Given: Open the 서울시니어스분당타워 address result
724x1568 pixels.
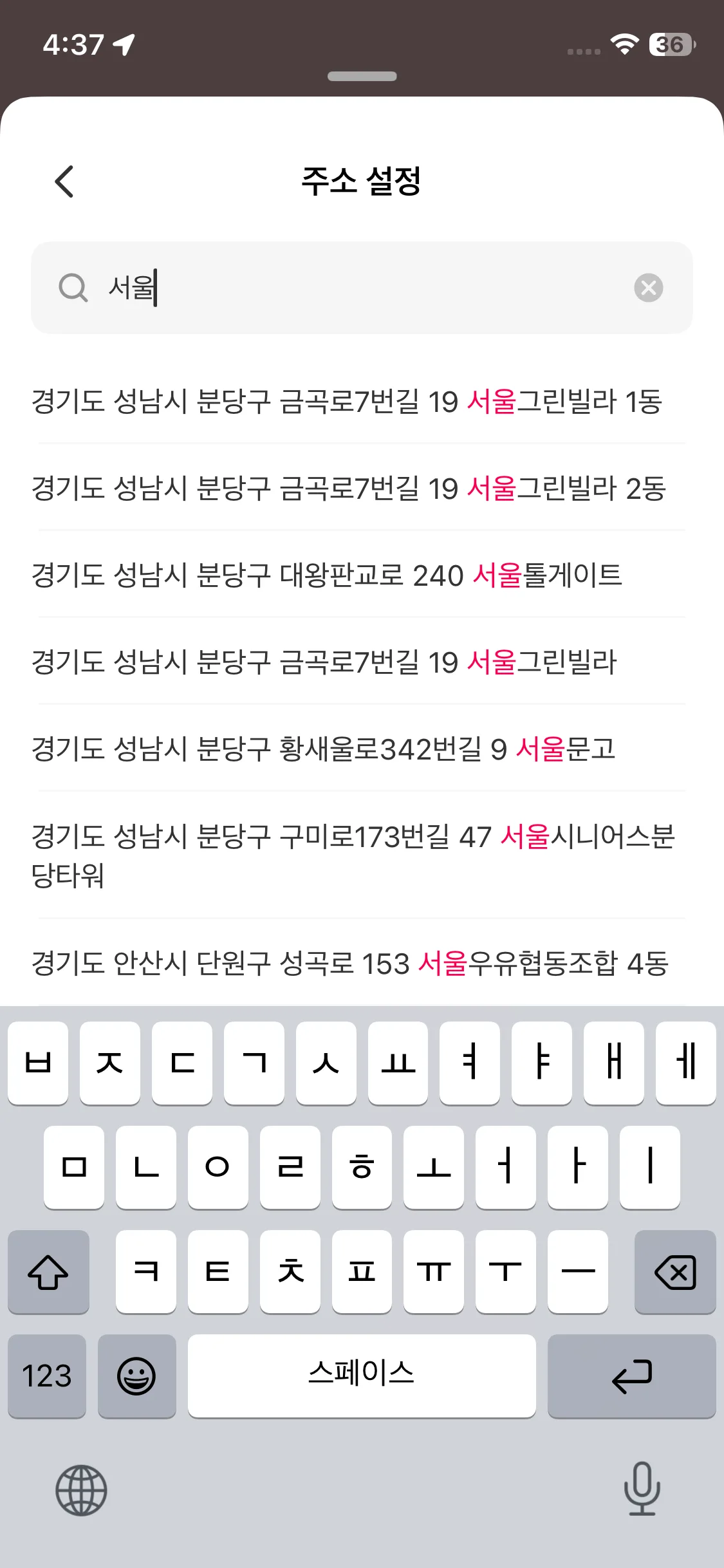Looking at the screenshot, I should pos(353,855).
